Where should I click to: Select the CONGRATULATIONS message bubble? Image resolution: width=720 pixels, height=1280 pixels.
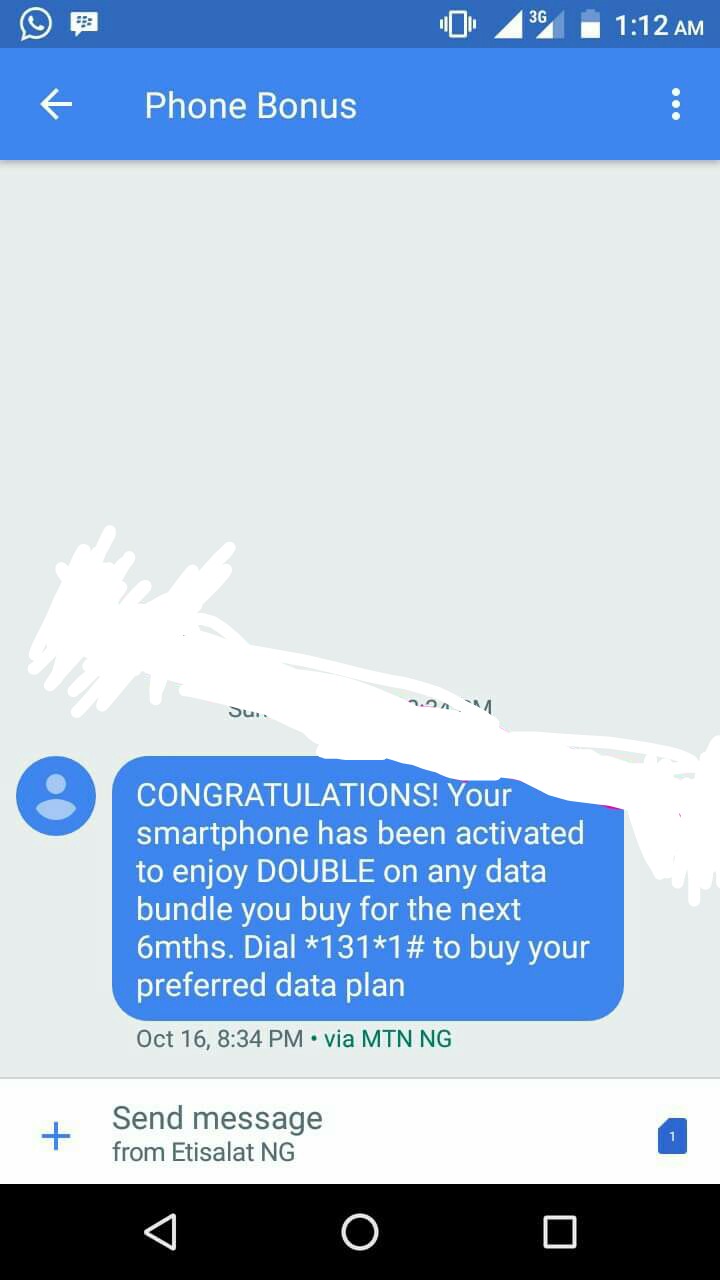(x=368, y=889)
